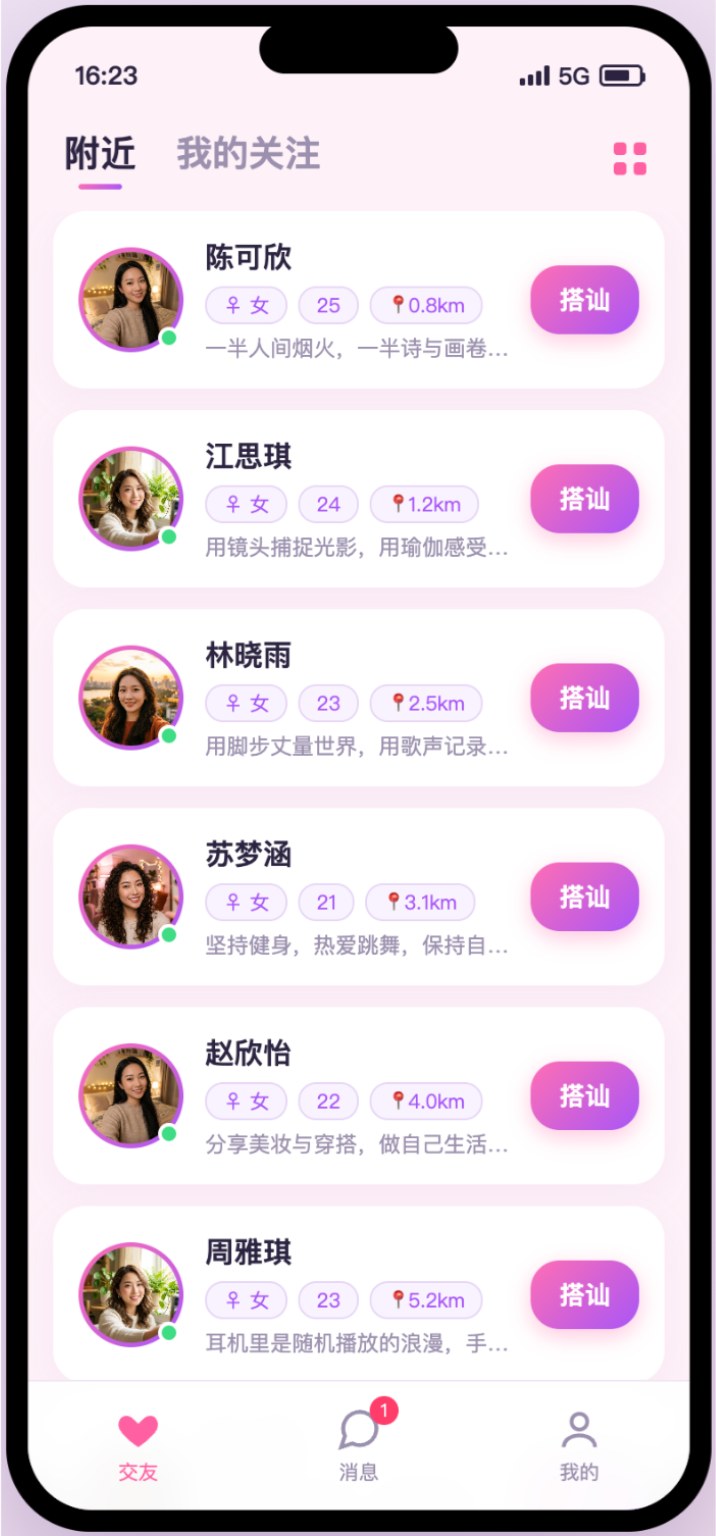Toggle the grid view icon
This screenshot has width=716, height=1536.
pyautogui.click(x=630, y=158)
